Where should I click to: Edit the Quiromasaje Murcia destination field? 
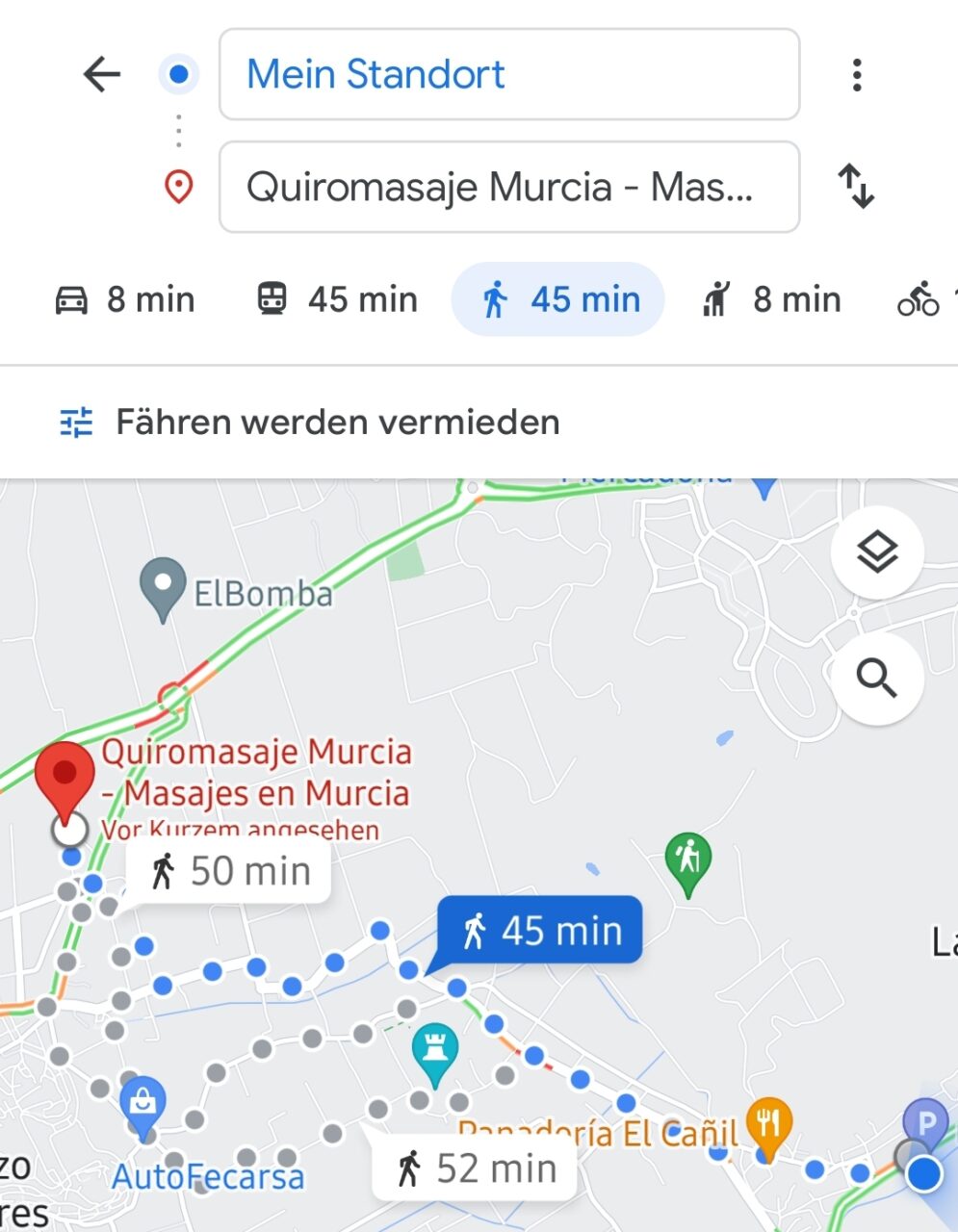(x=508, y=187)
